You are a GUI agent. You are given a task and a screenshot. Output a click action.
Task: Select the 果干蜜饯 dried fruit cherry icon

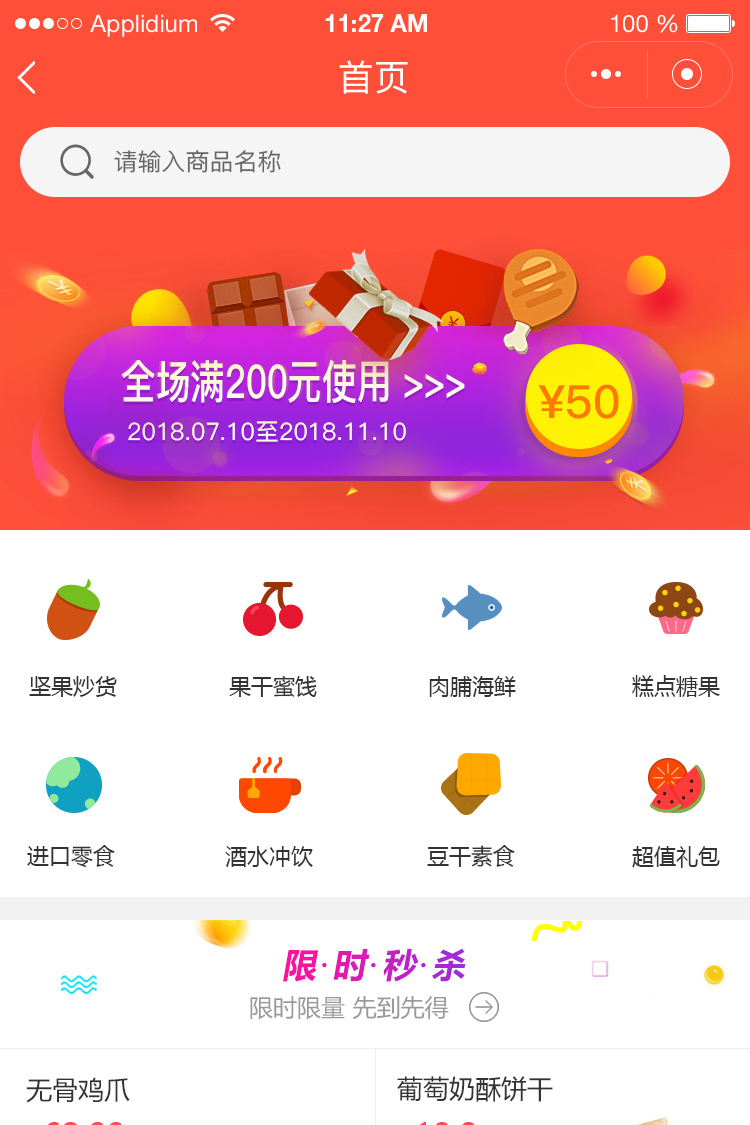[x=272, y=608]
